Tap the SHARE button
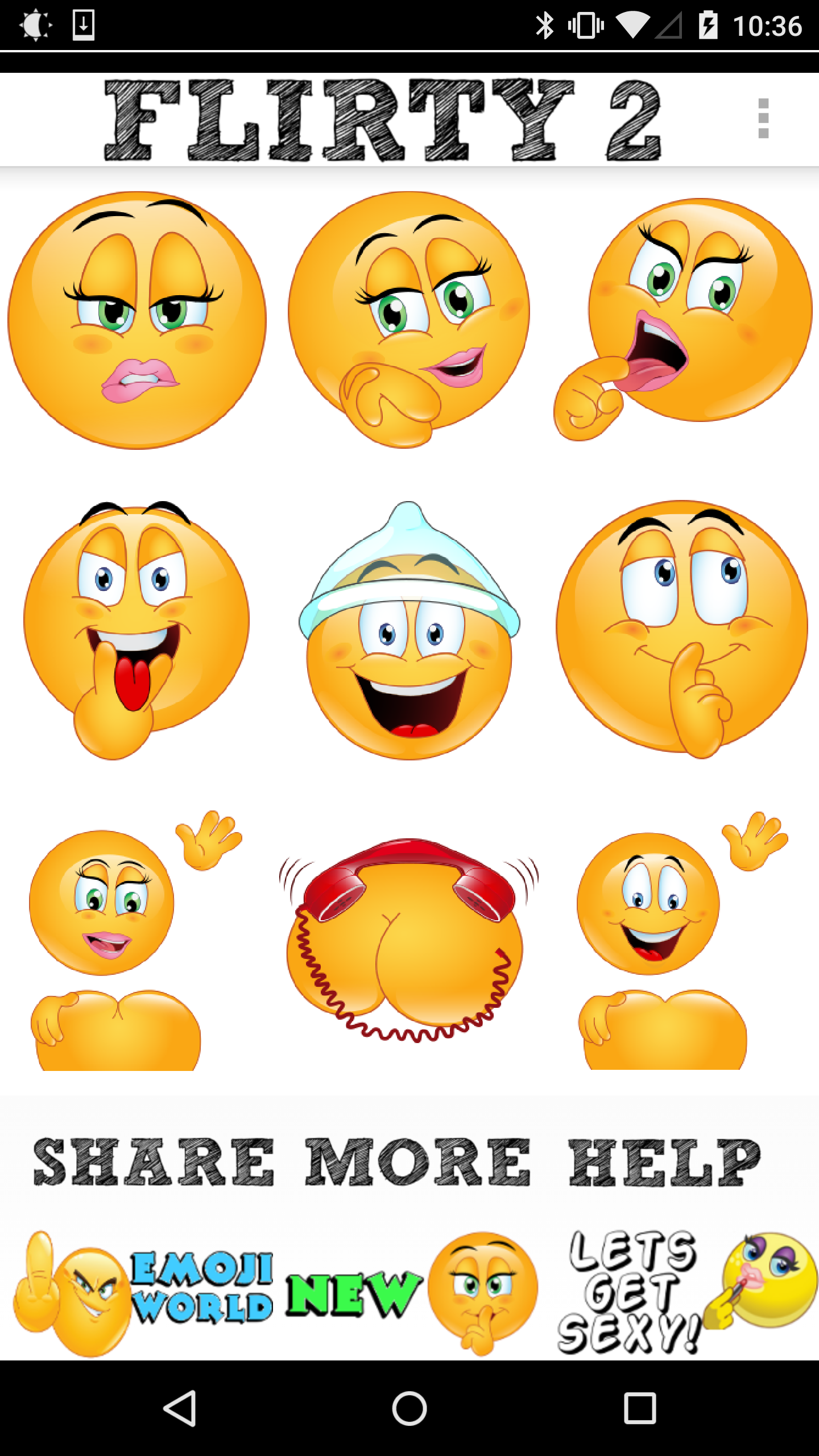The image size is (819, 1456). coord(154,1162)
